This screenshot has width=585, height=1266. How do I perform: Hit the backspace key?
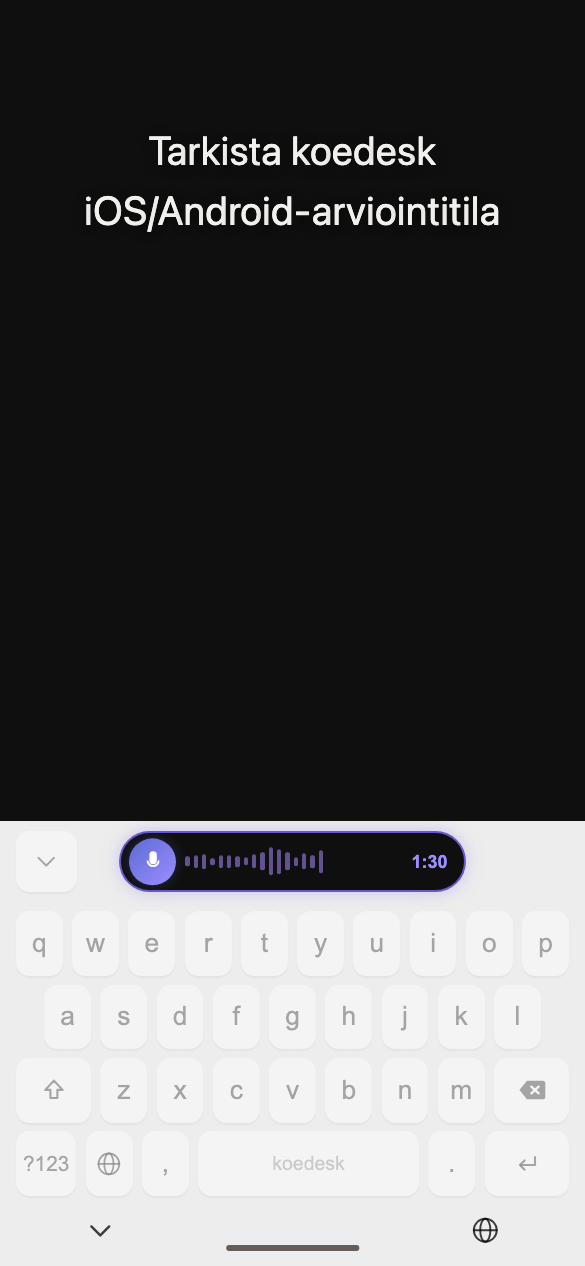[x=532, y=1090]
